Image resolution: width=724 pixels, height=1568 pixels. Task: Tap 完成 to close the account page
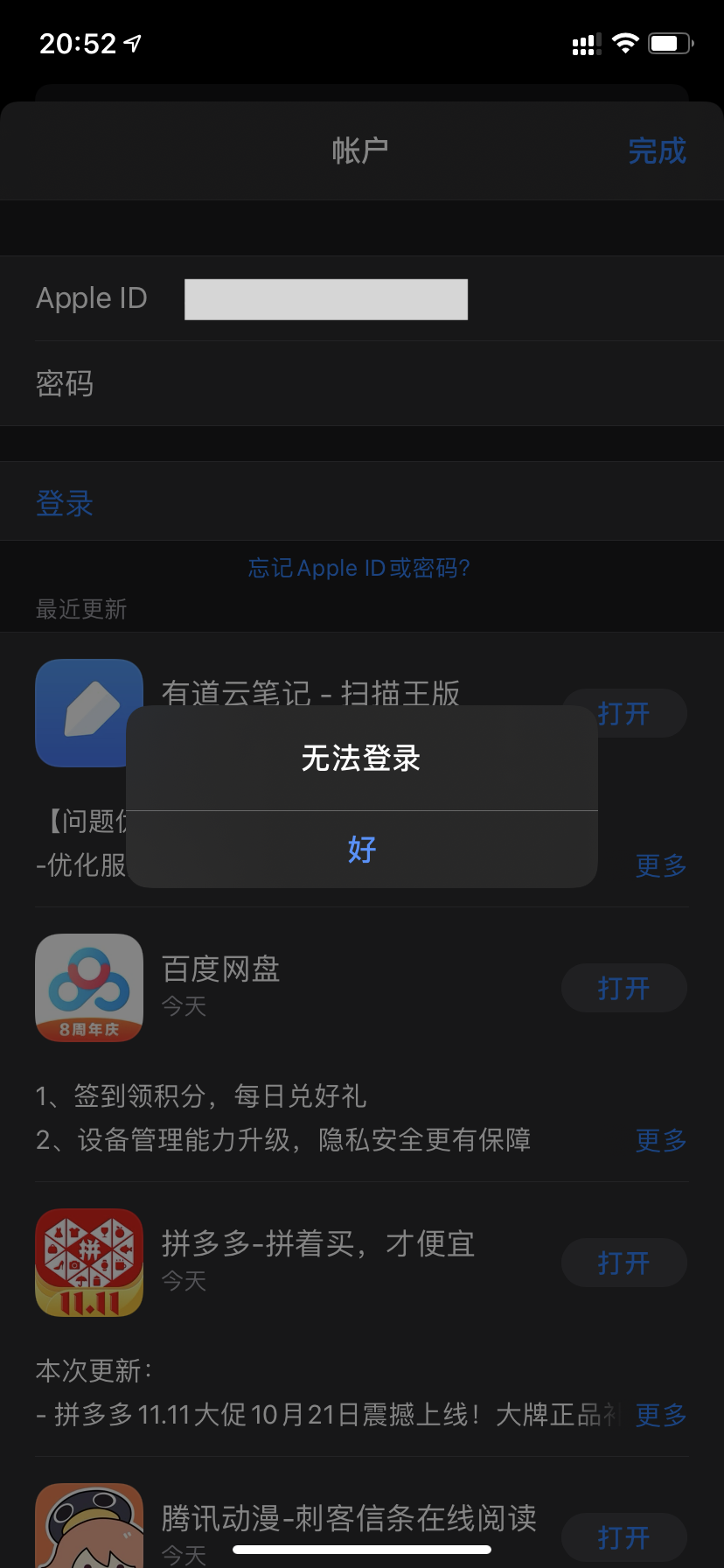[x=657, y=151]
